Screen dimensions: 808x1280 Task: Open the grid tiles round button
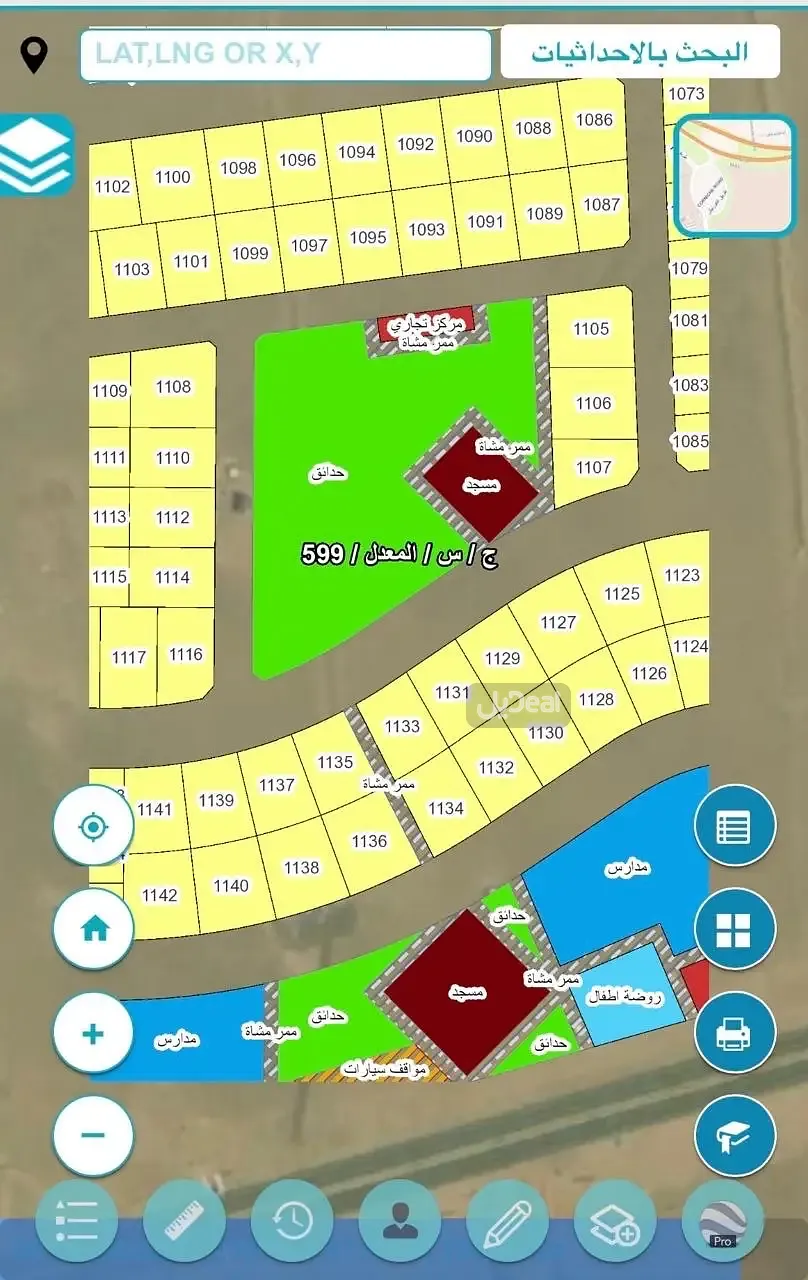click(x=734, y=929)
